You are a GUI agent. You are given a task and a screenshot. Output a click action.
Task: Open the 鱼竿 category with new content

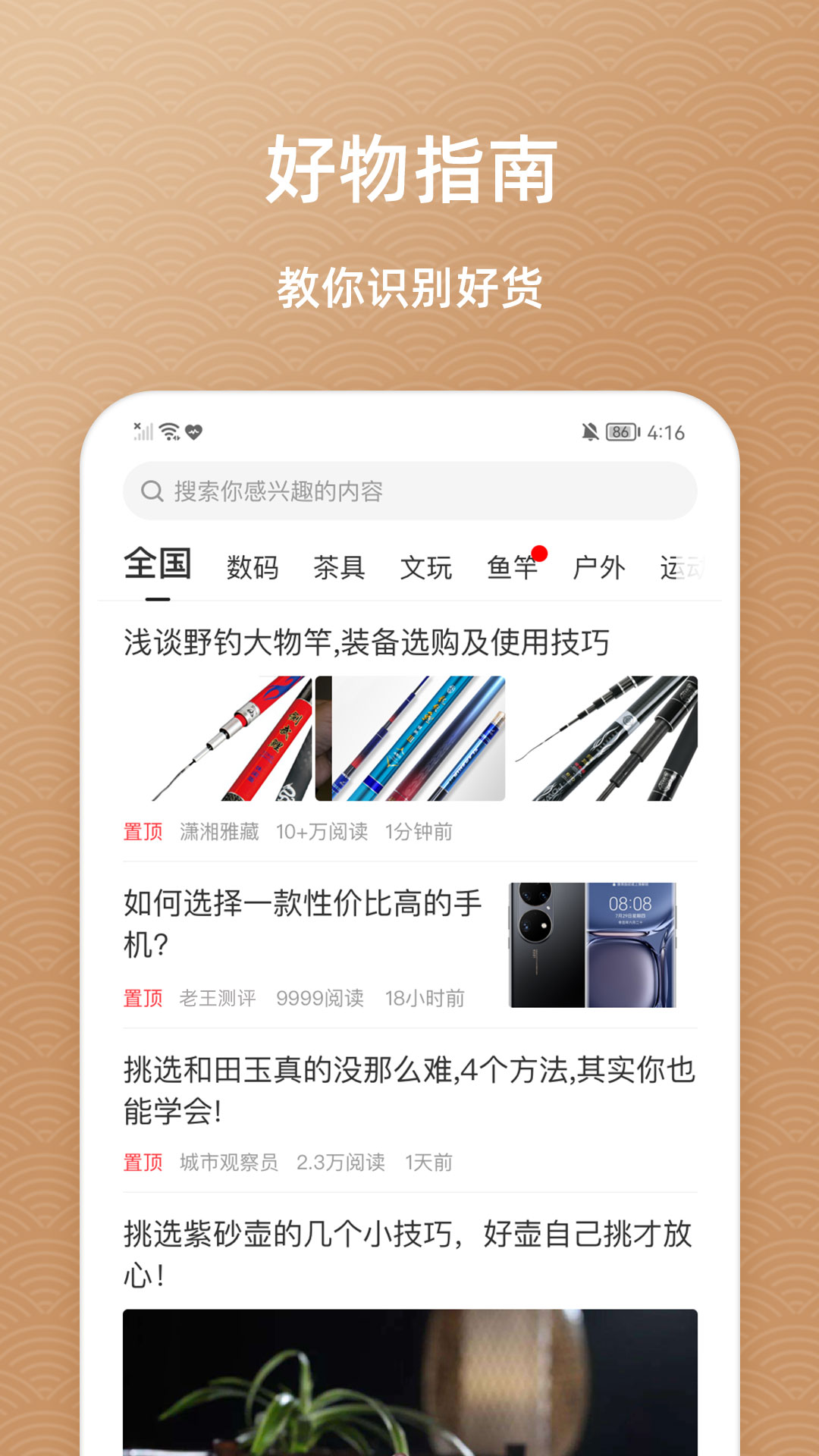click(x=514, y=566)
